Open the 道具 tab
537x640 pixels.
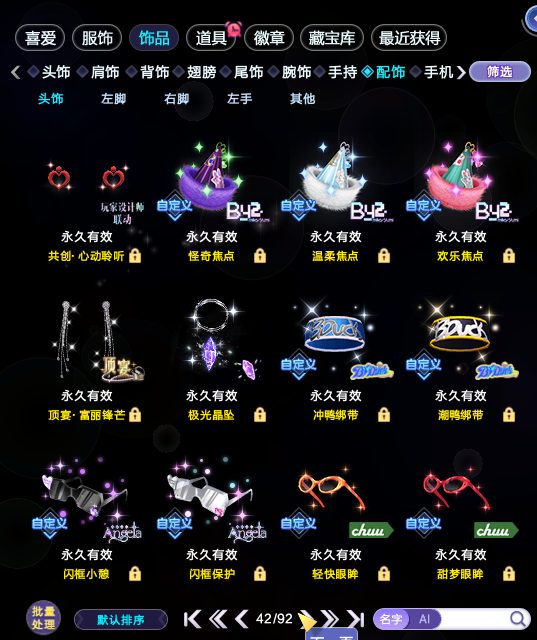coord(211,38)
